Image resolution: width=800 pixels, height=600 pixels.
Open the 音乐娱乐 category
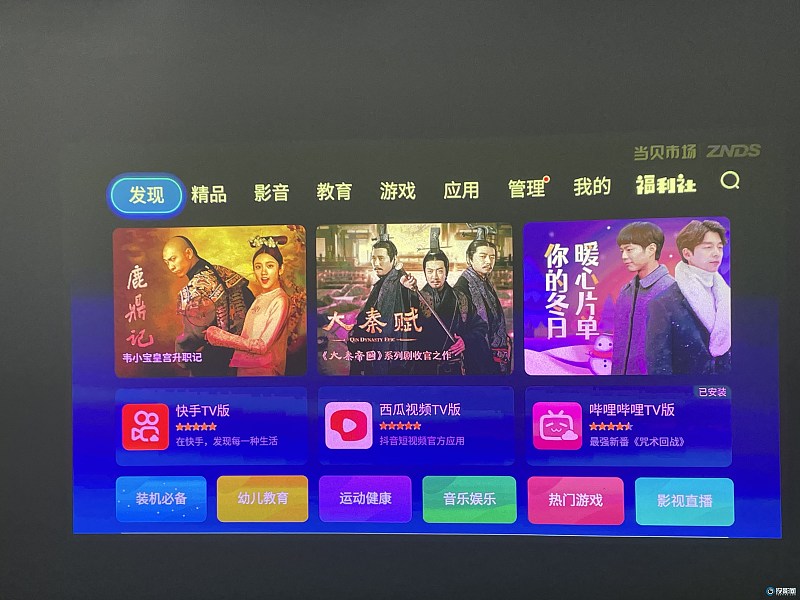click(469, 499)
